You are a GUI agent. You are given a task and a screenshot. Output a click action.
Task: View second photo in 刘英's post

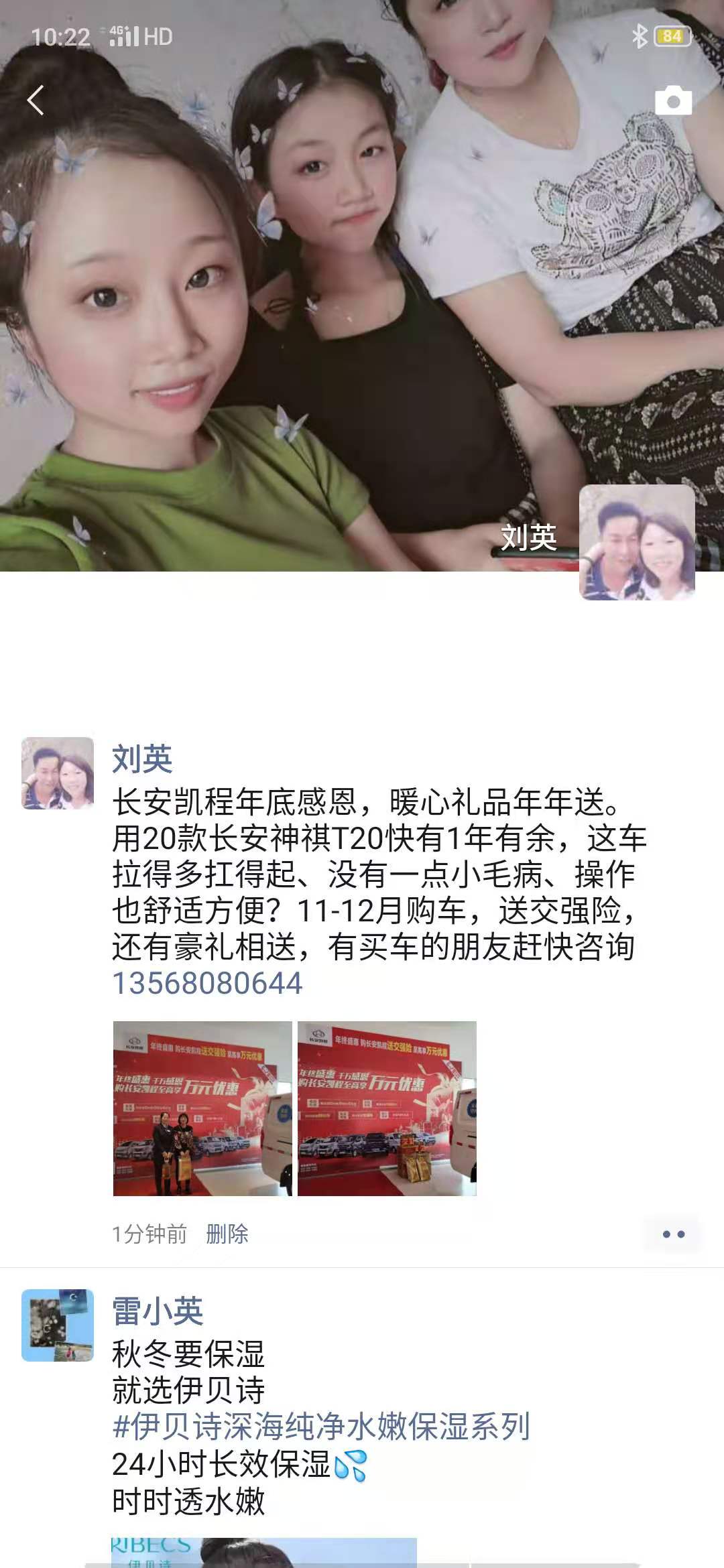point(387,1108)
